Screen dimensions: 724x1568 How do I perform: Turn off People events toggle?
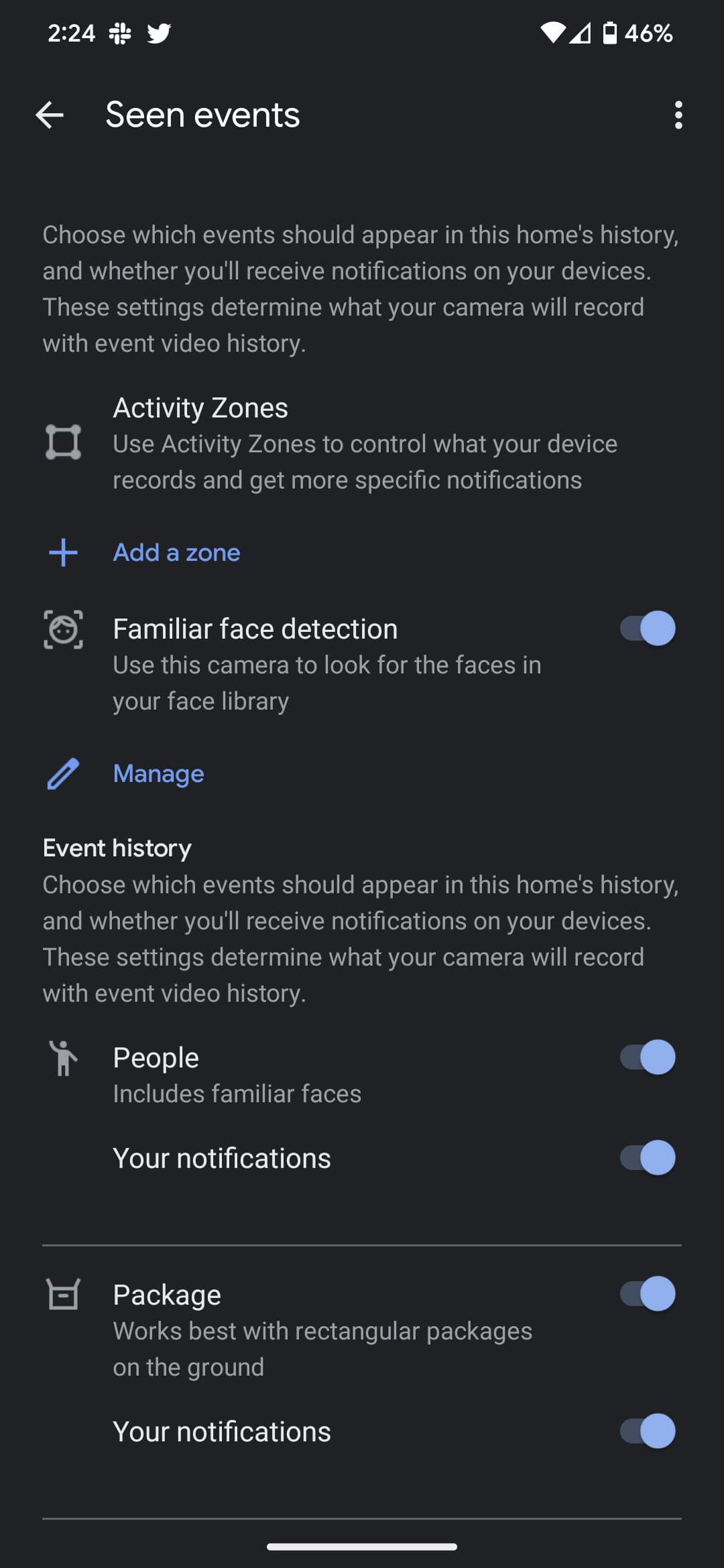coord(647,1057)
